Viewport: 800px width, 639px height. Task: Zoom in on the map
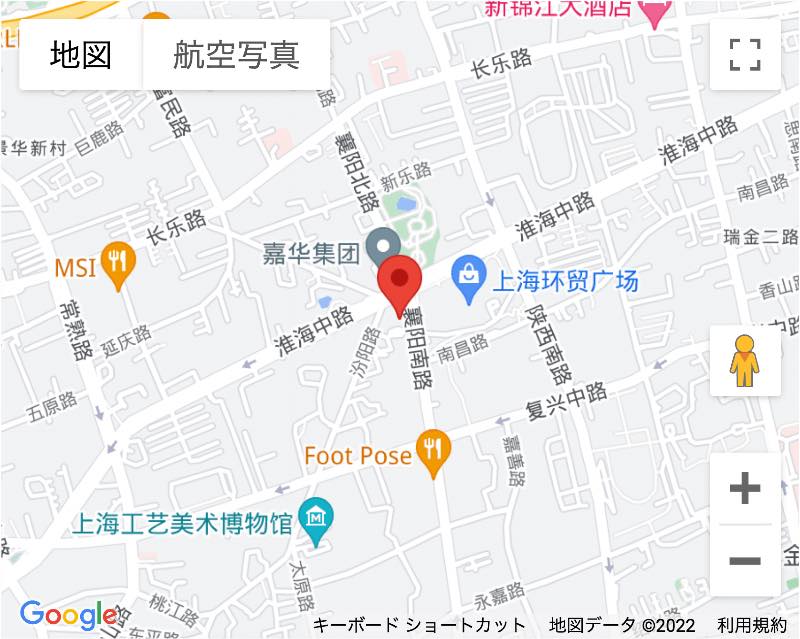744,489
